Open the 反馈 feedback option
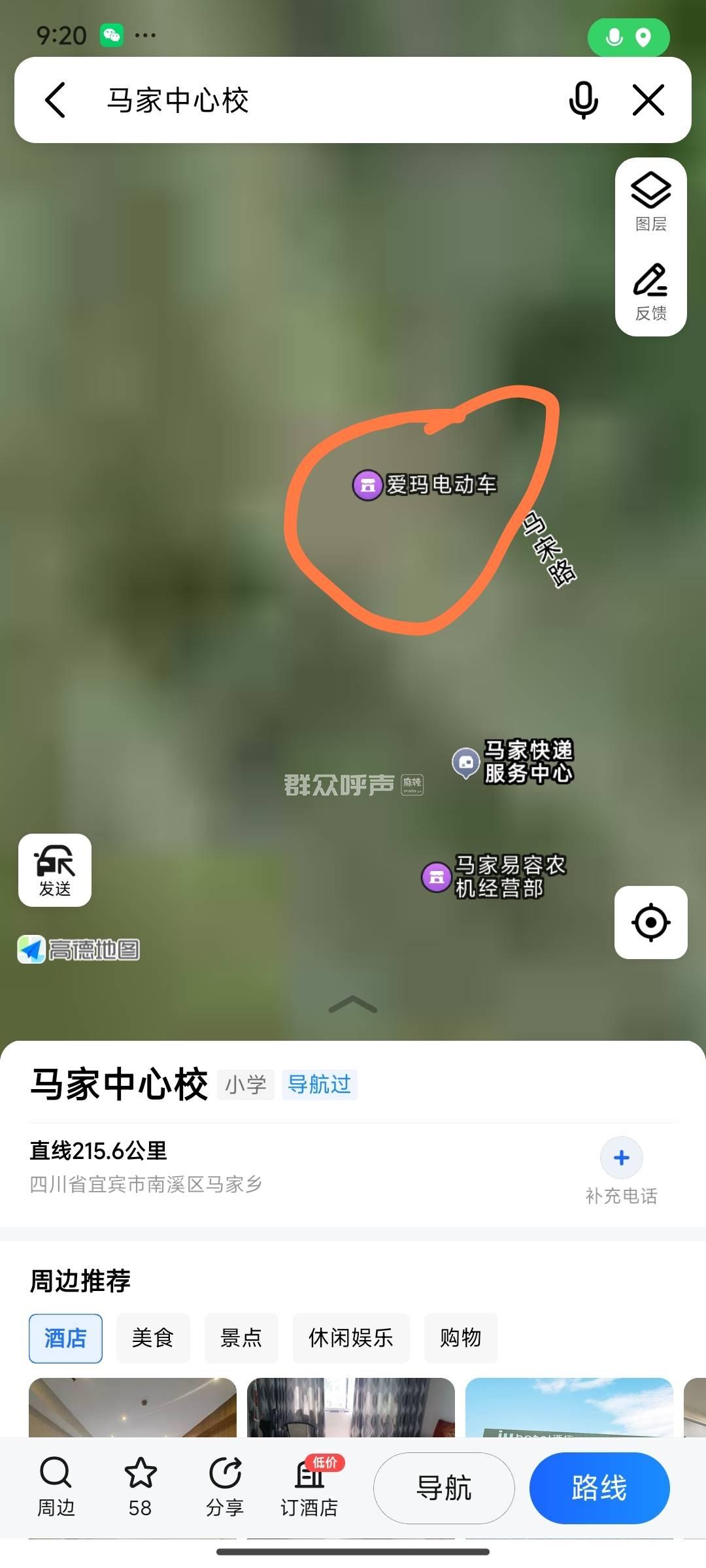This screenshot has height=1568, width=706. point(650,291)
